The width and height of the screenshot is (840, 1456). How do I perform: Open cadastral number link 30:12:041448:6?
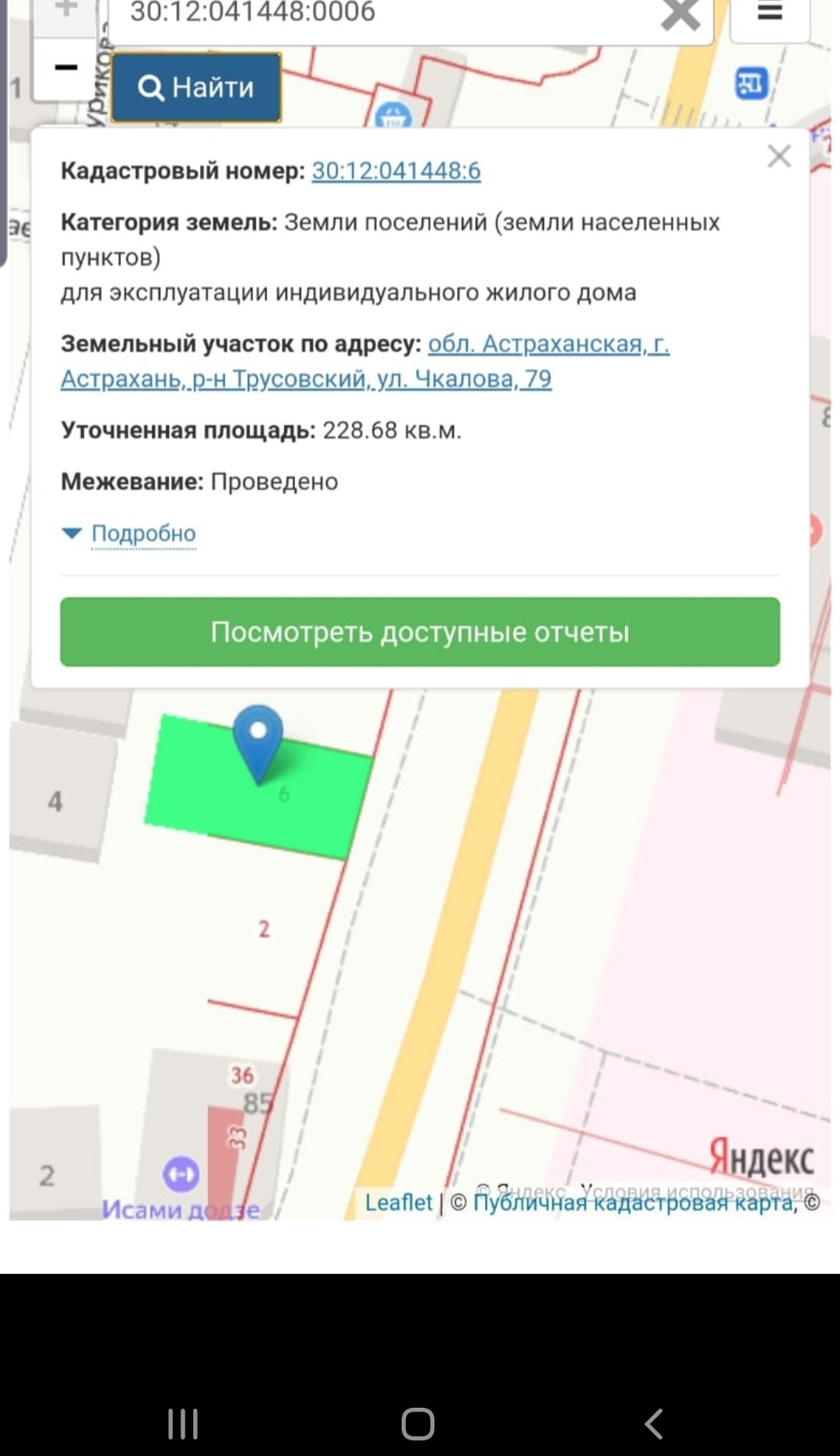396,171
